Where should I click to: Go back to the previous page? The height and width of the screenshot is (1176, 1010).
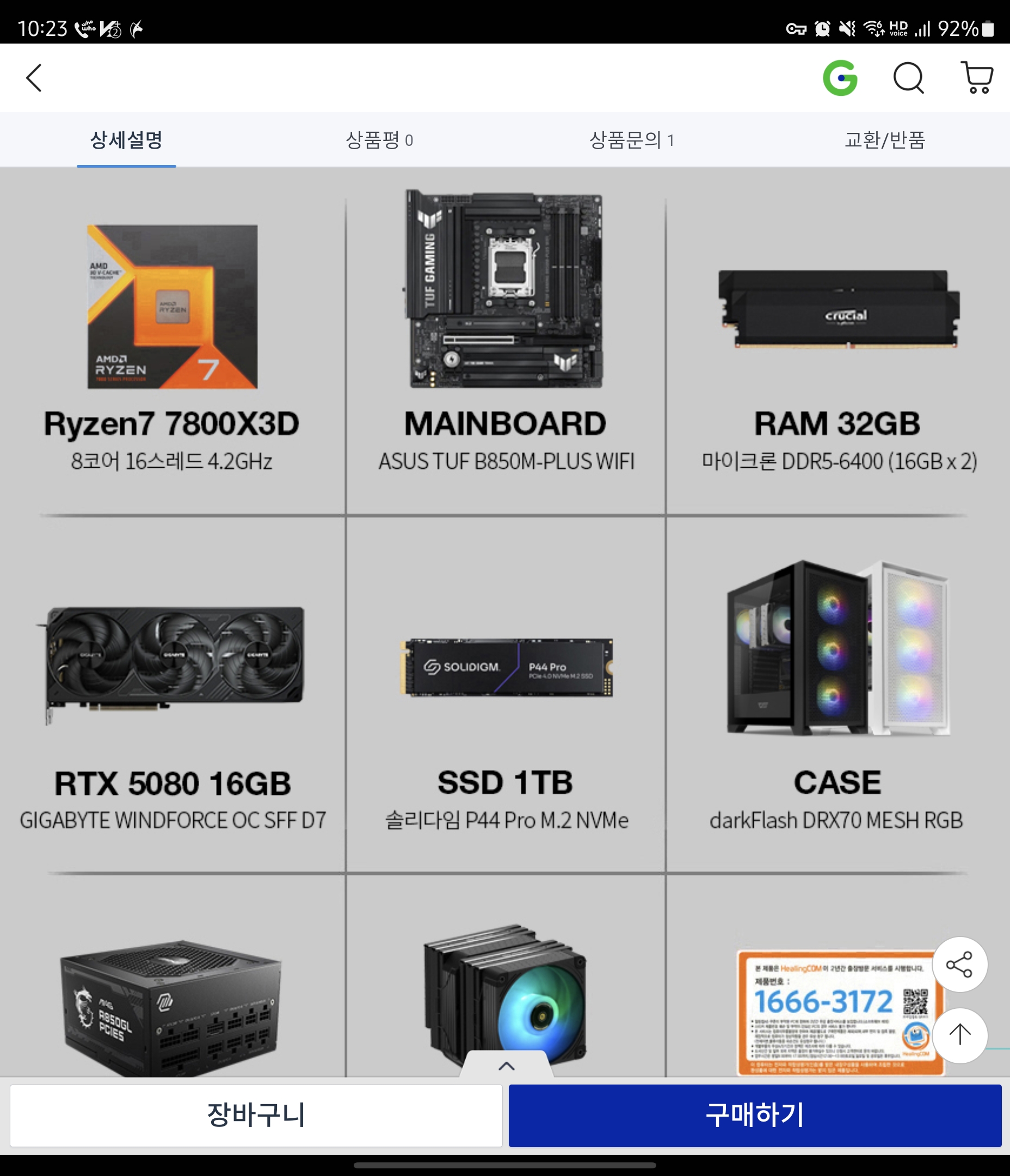click(34, 78)
